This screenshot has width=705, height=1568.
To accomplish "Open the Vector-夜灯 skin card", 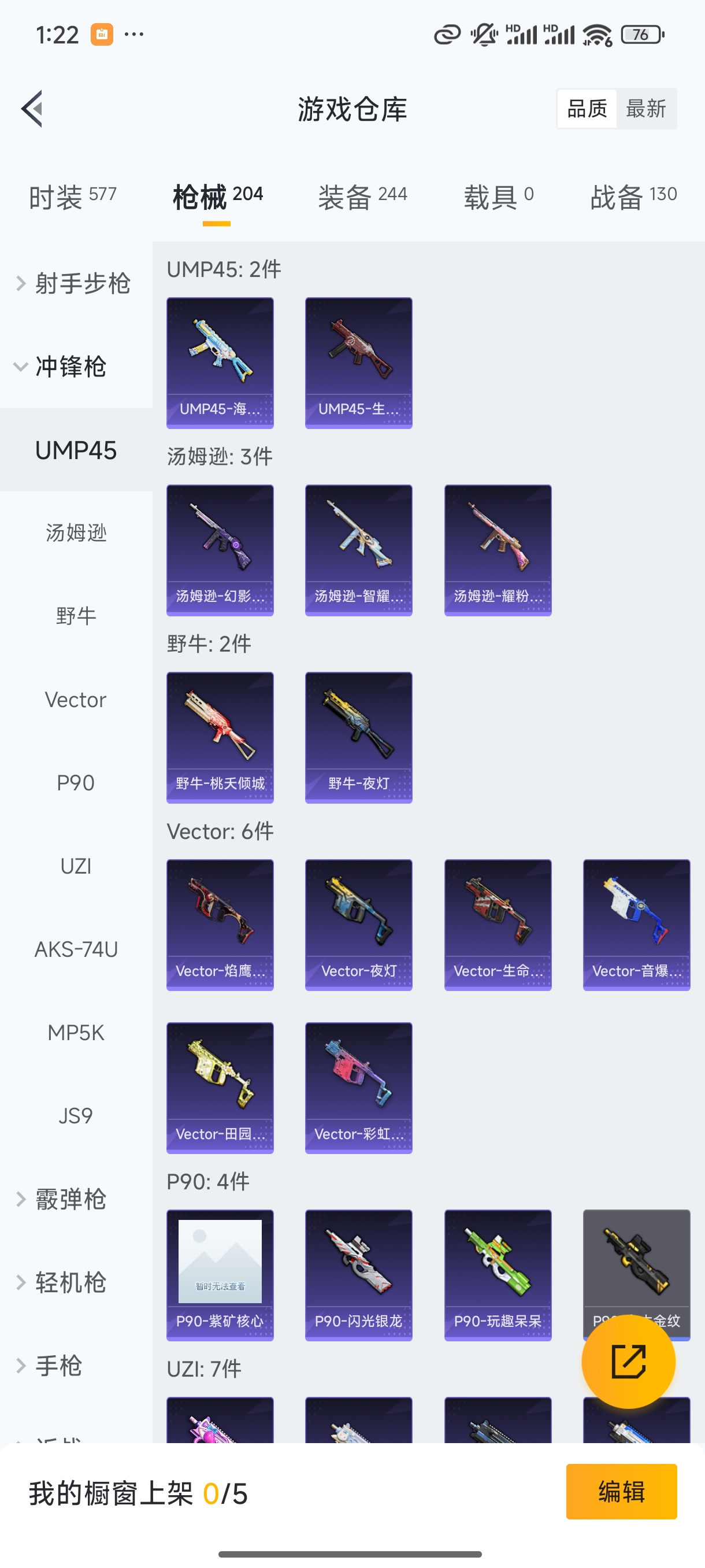I will click(x=358, y=924).
